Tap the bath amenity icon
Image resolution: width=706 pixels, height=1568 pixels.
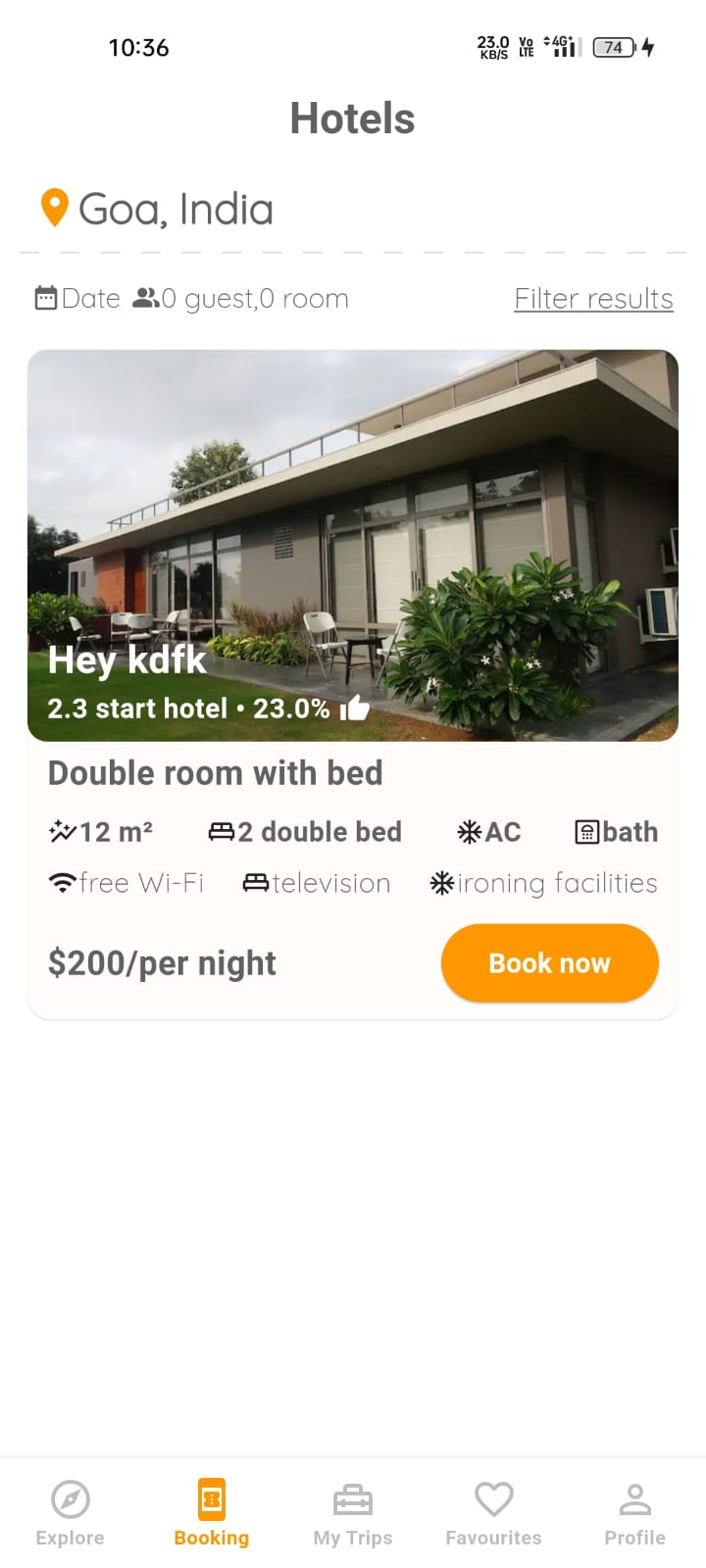coord(586,831)
